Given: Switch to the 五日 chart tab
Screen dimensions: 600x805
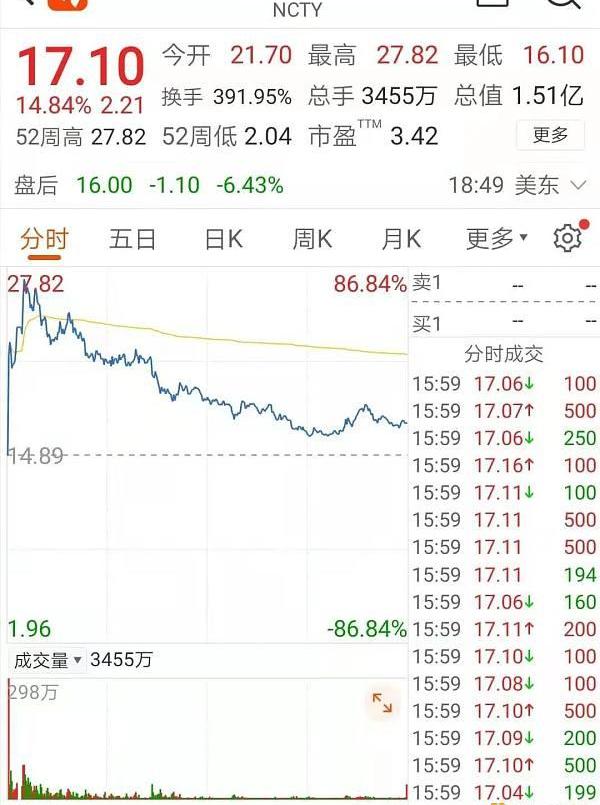Looking at the screenshot, I should point(133,239).
